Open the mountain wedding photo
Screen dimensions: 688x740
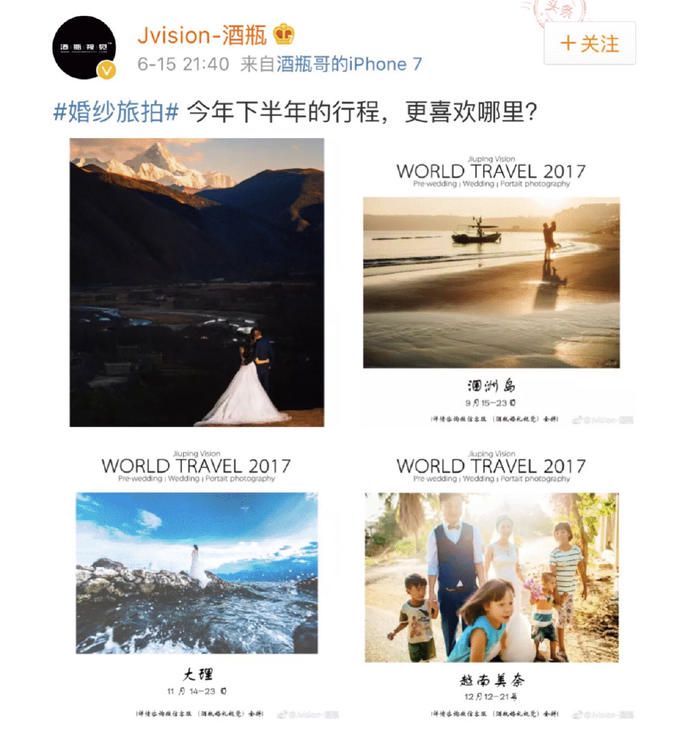point(197,282)
